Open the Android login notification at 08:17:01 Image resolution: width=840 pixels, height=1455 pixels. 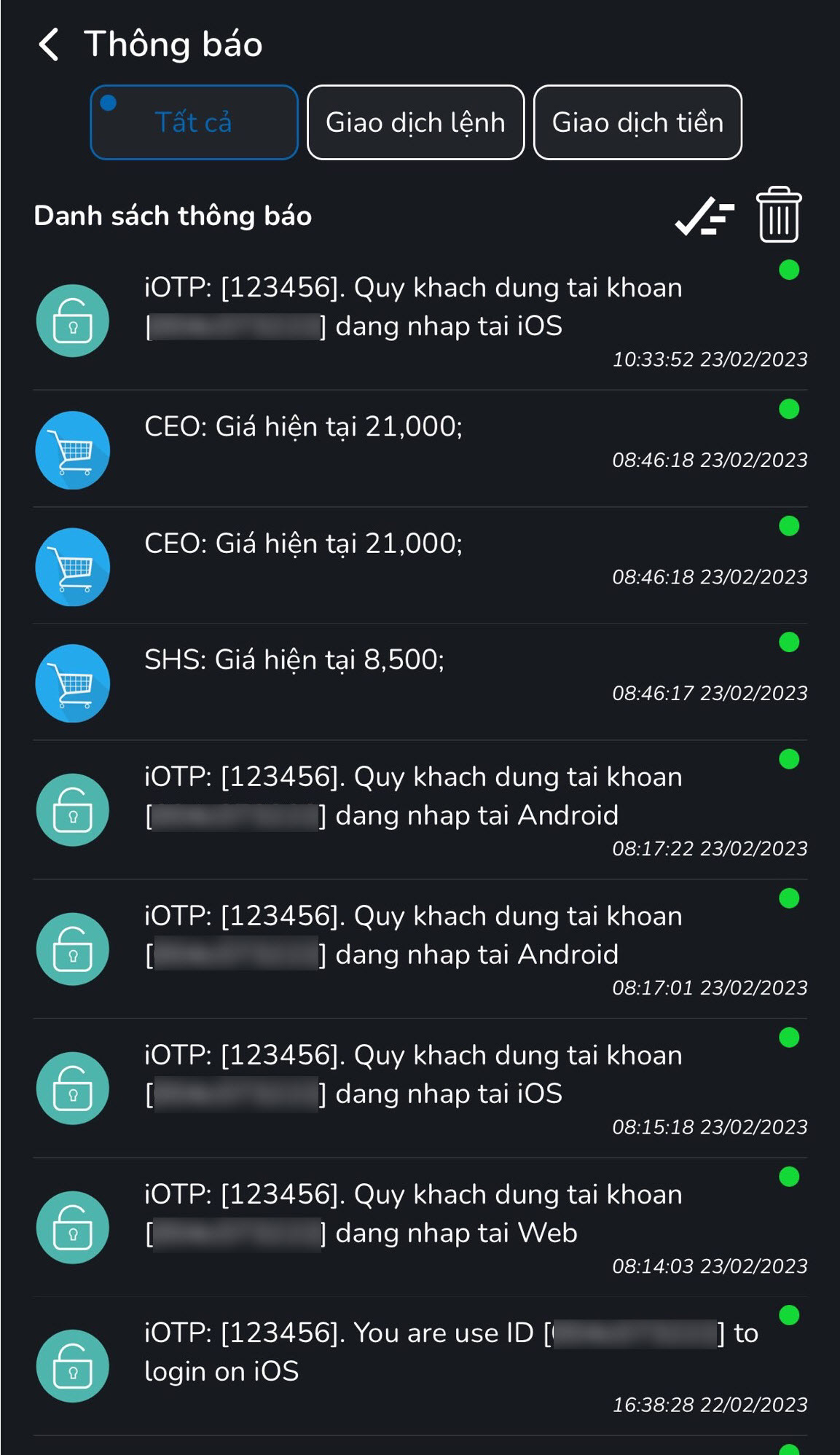coord(420,949)
